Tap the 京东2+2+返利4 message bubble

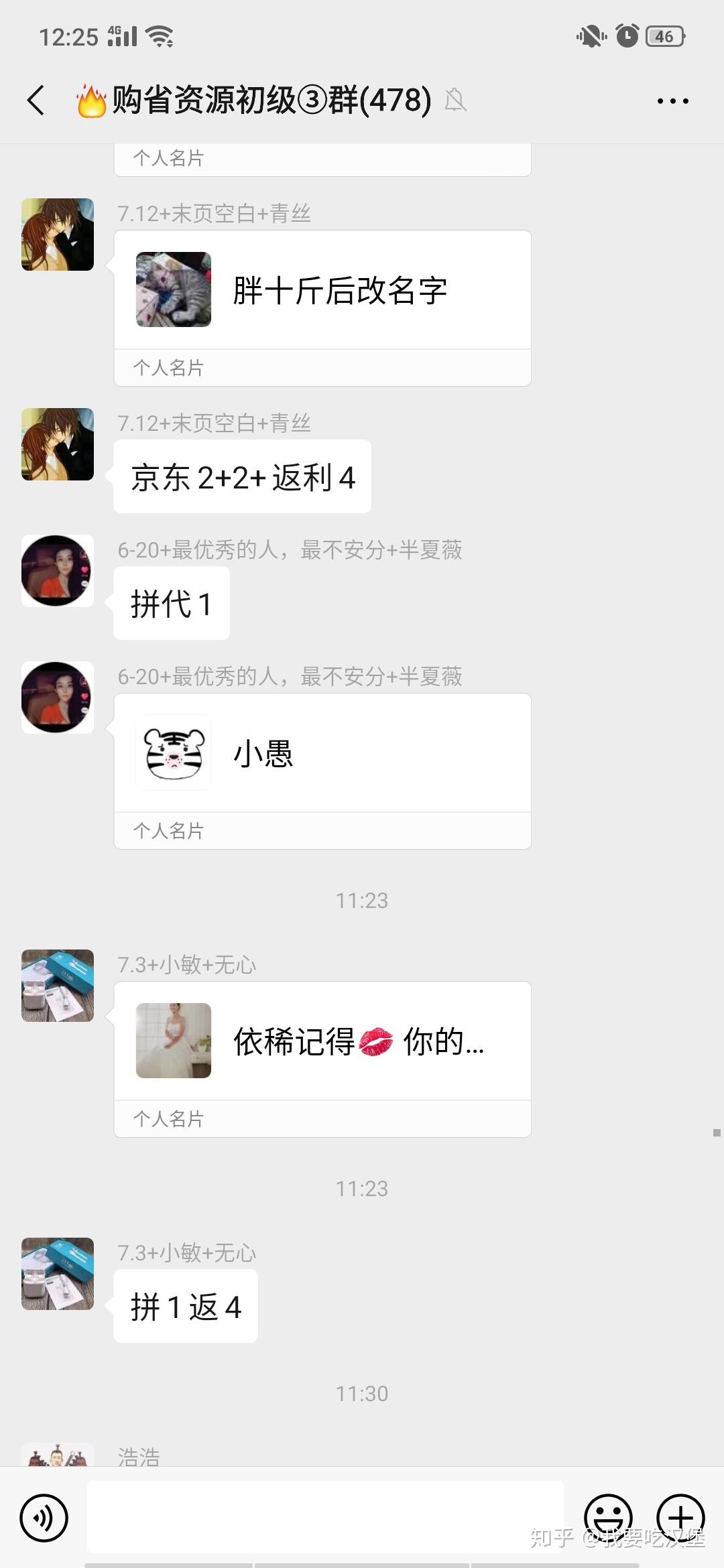(241, 477)
